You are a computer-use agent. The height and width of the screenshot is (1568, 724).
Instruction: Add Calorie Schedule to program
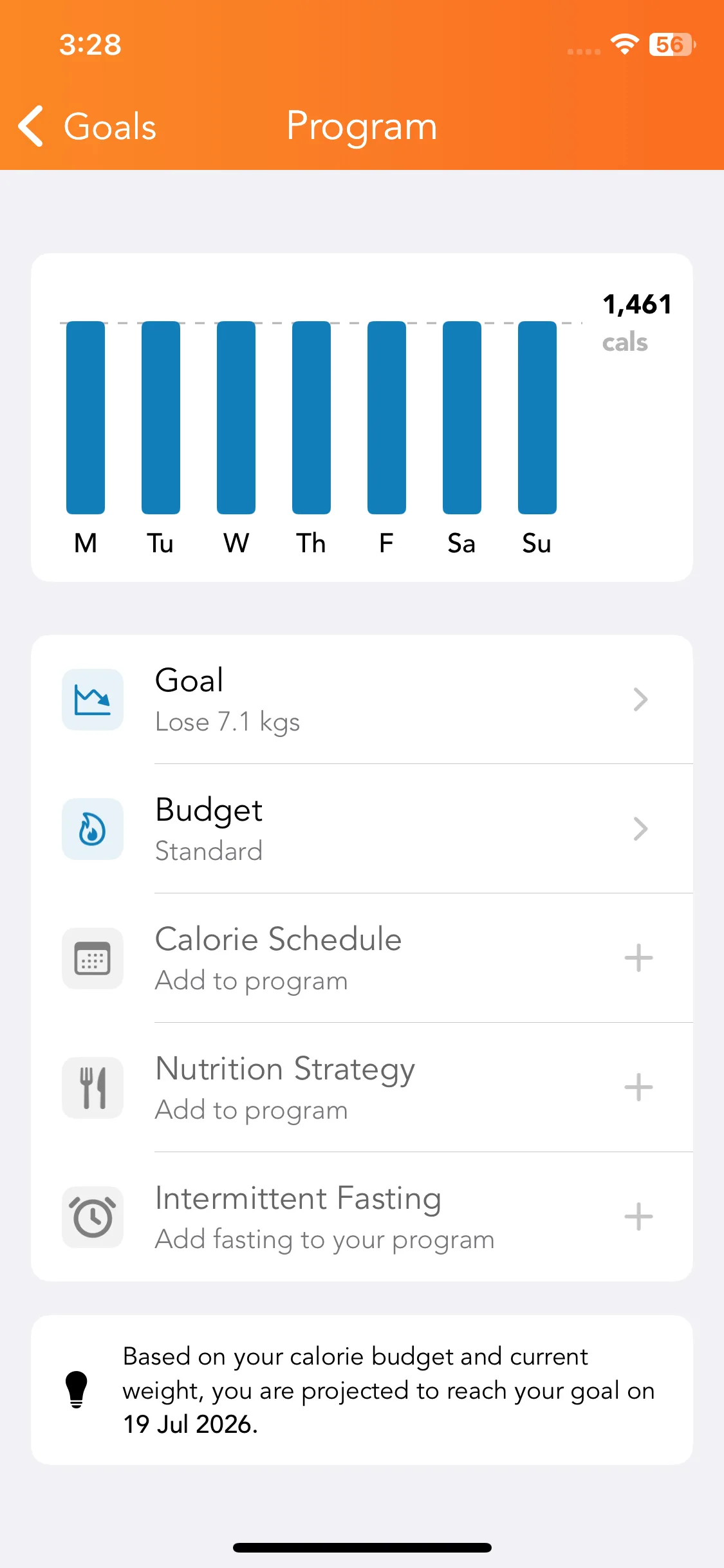point(638,958)
